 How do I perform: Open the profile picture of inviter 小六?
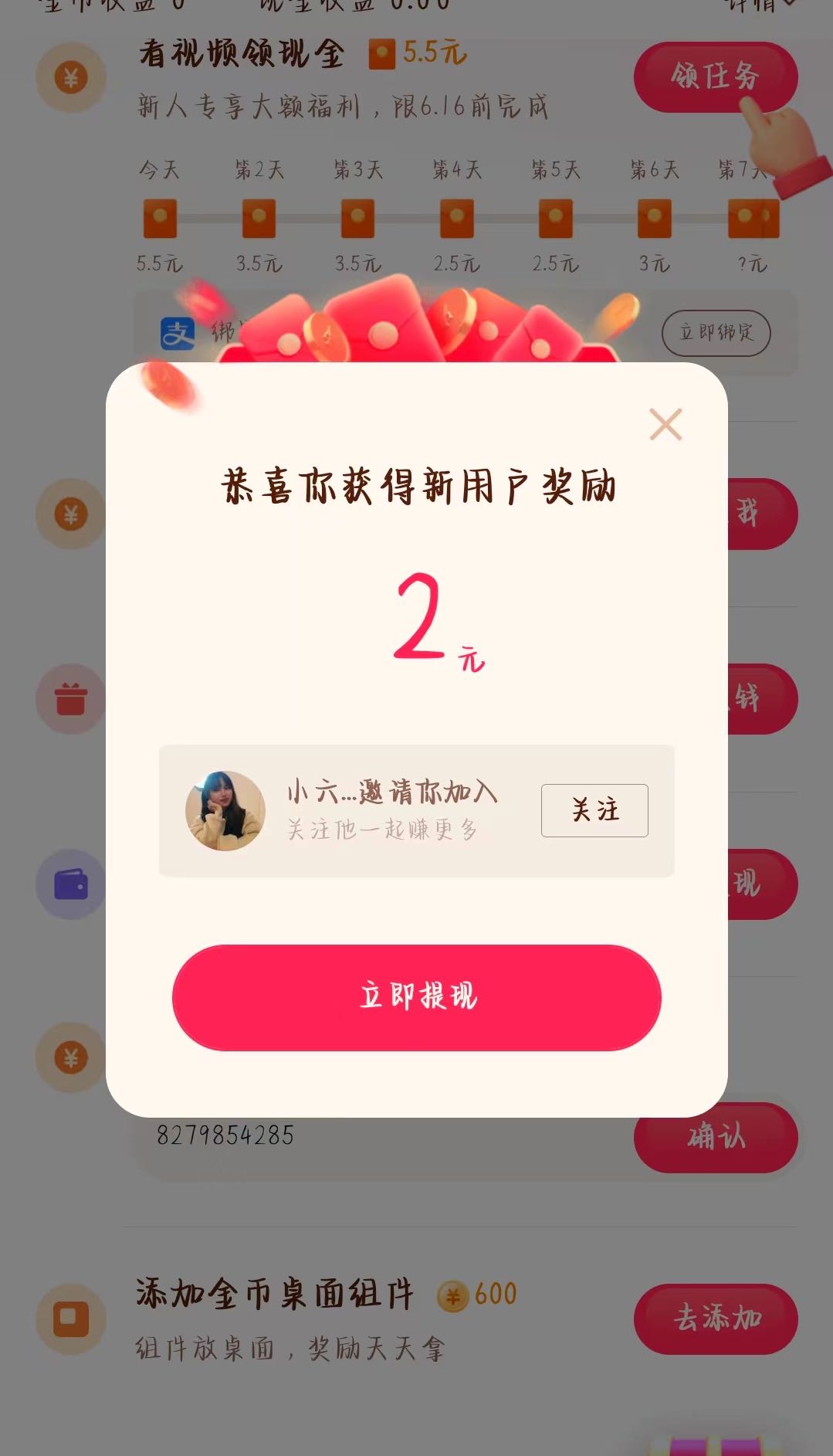pyautogui.click(x=225, y=810)
